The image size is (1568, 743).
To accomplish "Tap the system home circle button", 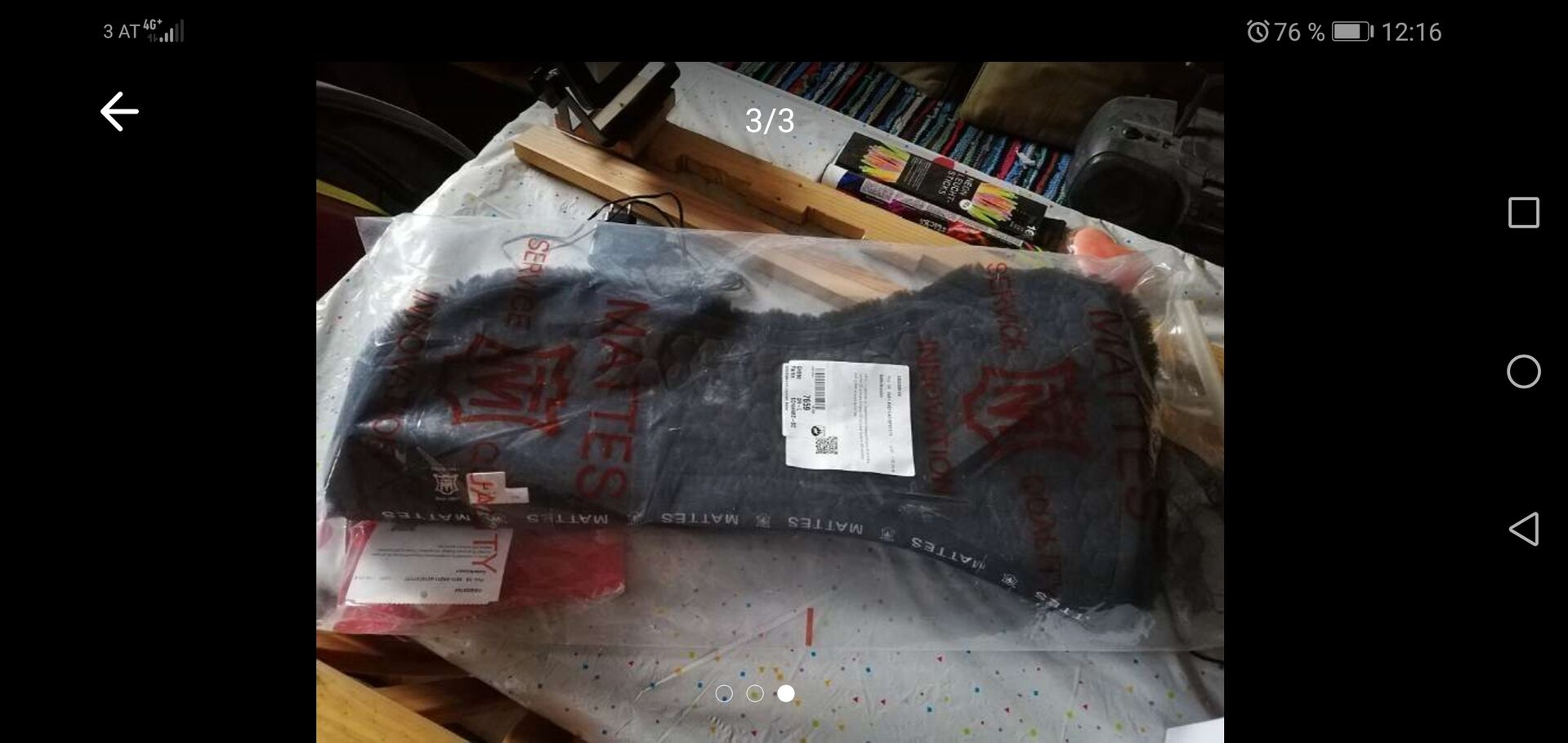I will point(1523,371).
